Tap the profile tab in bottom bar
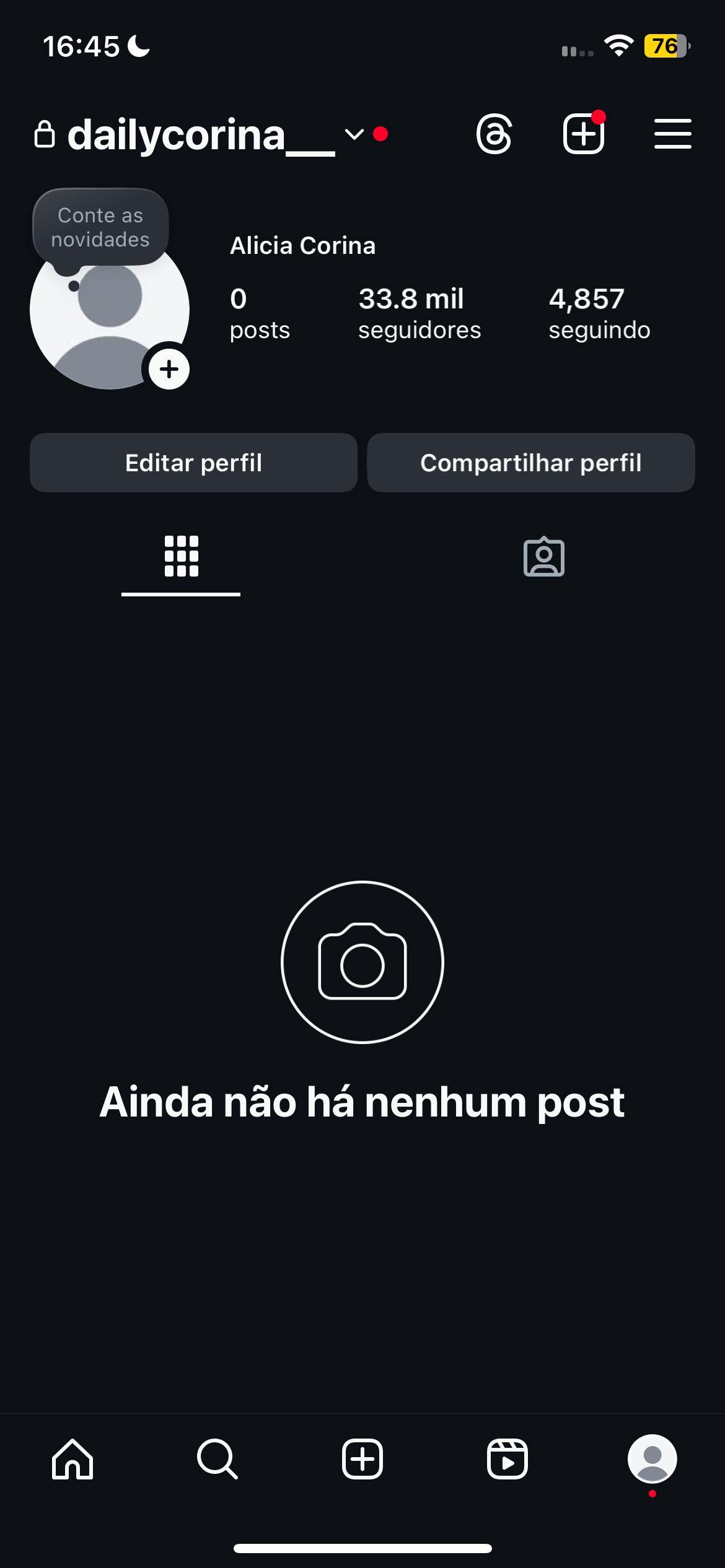This screenshot has height=1568, width=725. (x=652, y=1459)
